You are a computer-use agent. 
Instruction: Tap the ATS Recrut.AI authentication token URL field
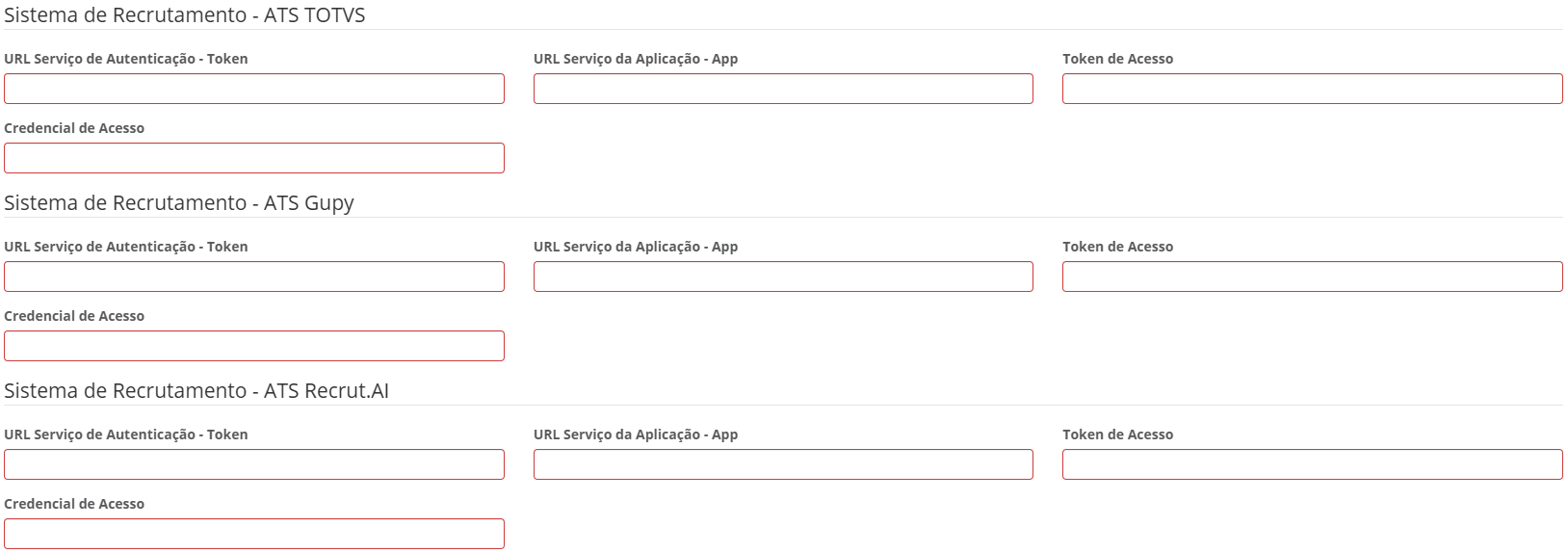253,464
